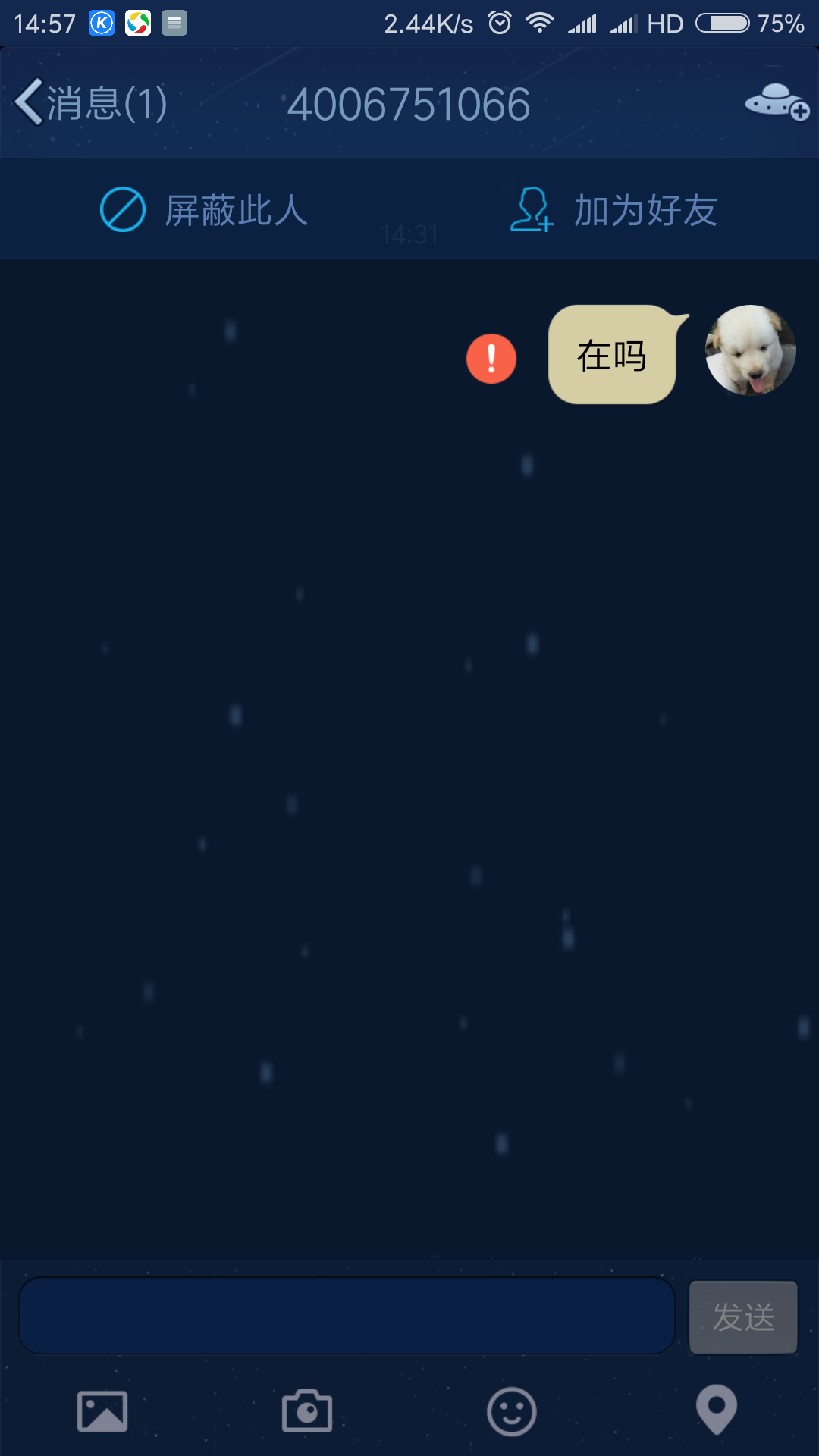
Task: Tap the red failed-send exclamation icon
Action: click(x=491, y=359)
